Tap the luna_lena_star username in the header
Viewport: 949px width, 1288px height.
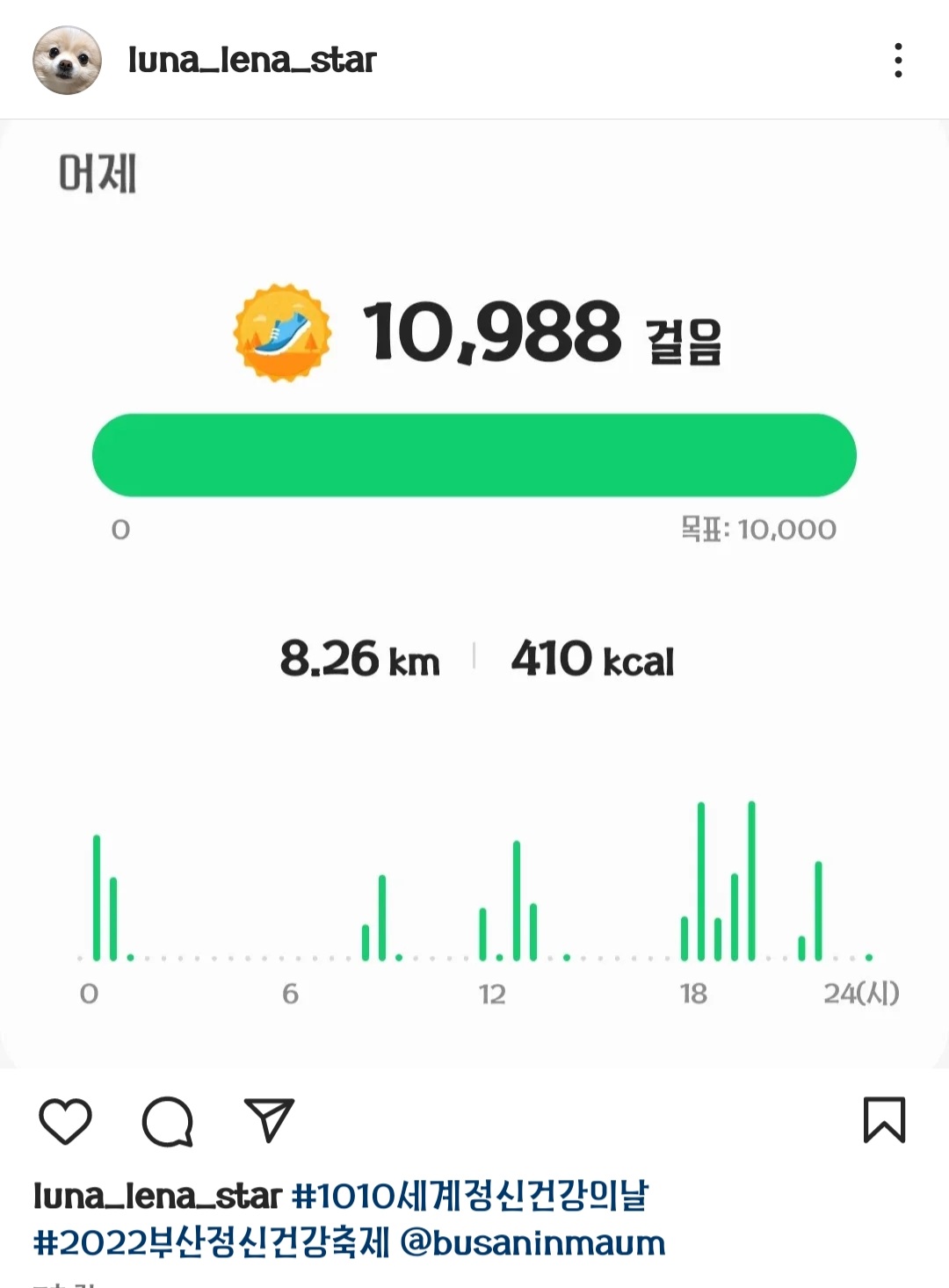pyautogui.click(x=252, y=60)
